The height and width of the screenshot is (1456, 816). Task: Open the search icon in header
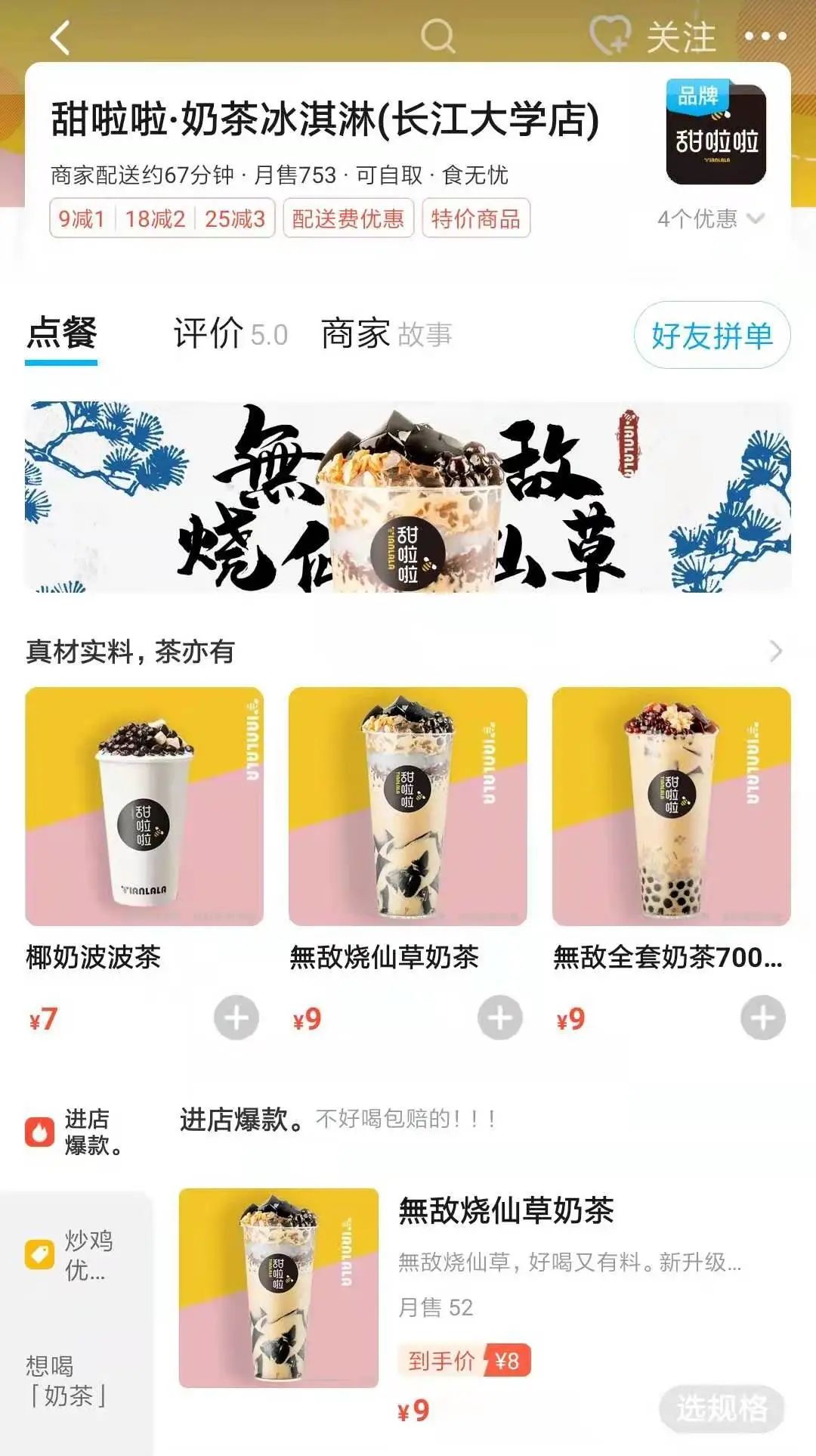(437, 36)
